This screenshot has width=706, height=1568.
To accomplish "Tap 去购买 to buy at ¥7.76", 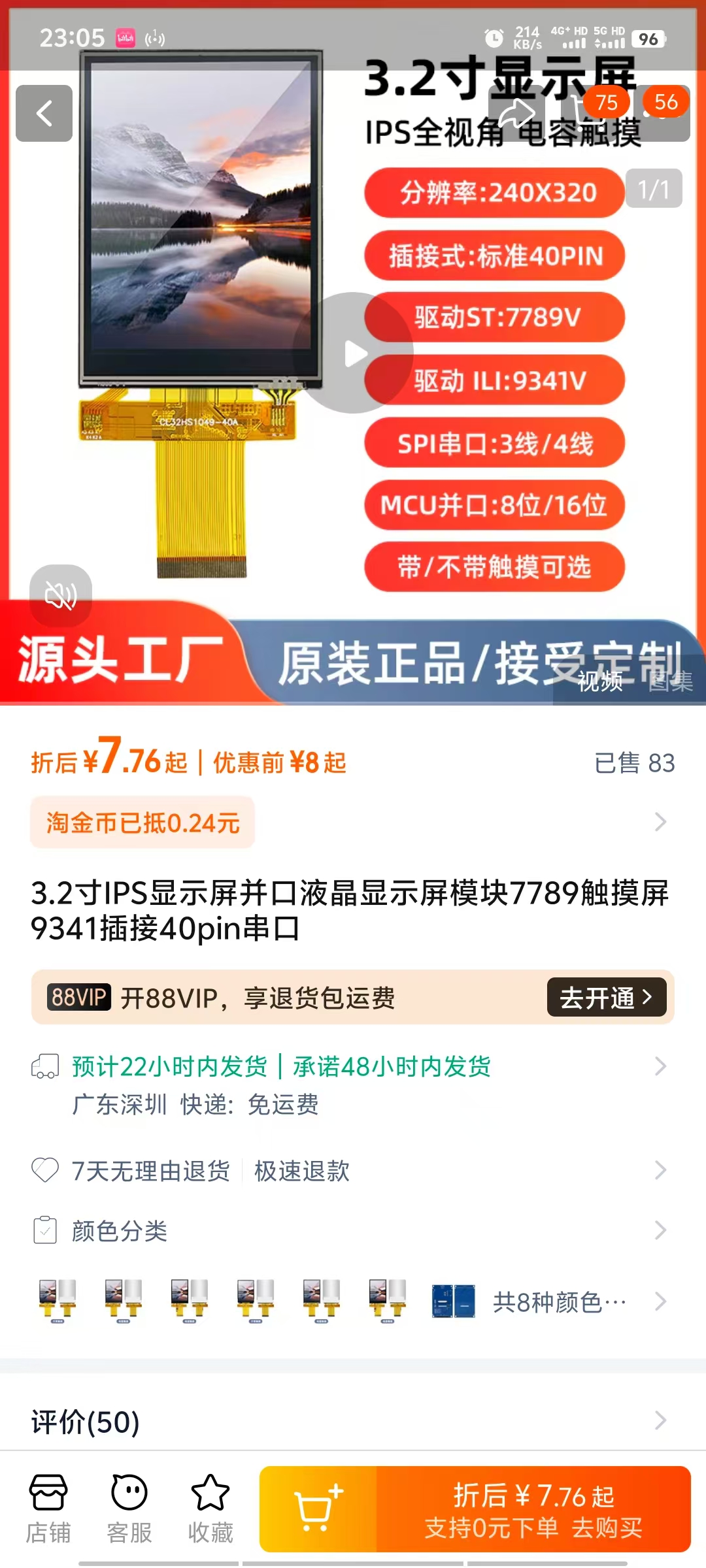I will coord(533,1509).
